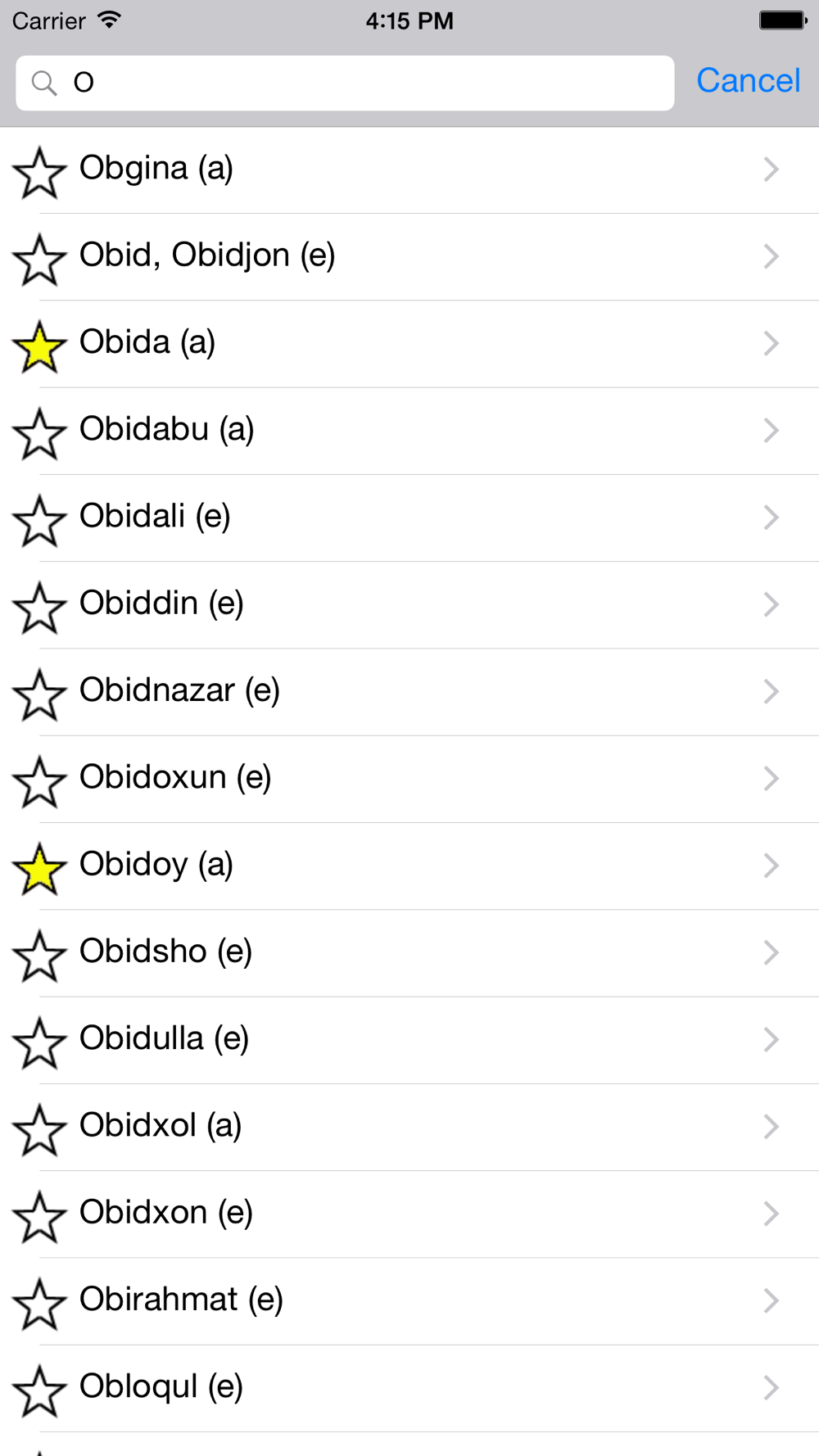Open Obidxol (a) details
819x1456 pixels.
coord(409,1127)
